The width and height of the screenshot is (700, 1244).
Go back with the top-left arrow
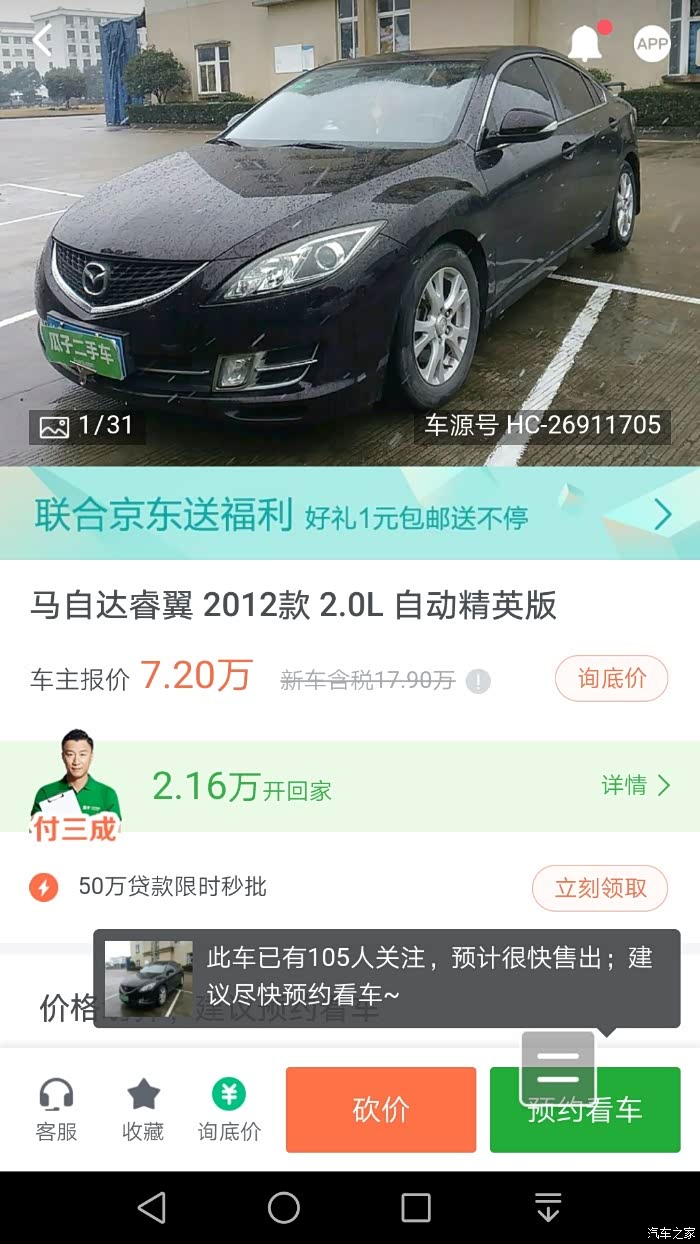42,41
